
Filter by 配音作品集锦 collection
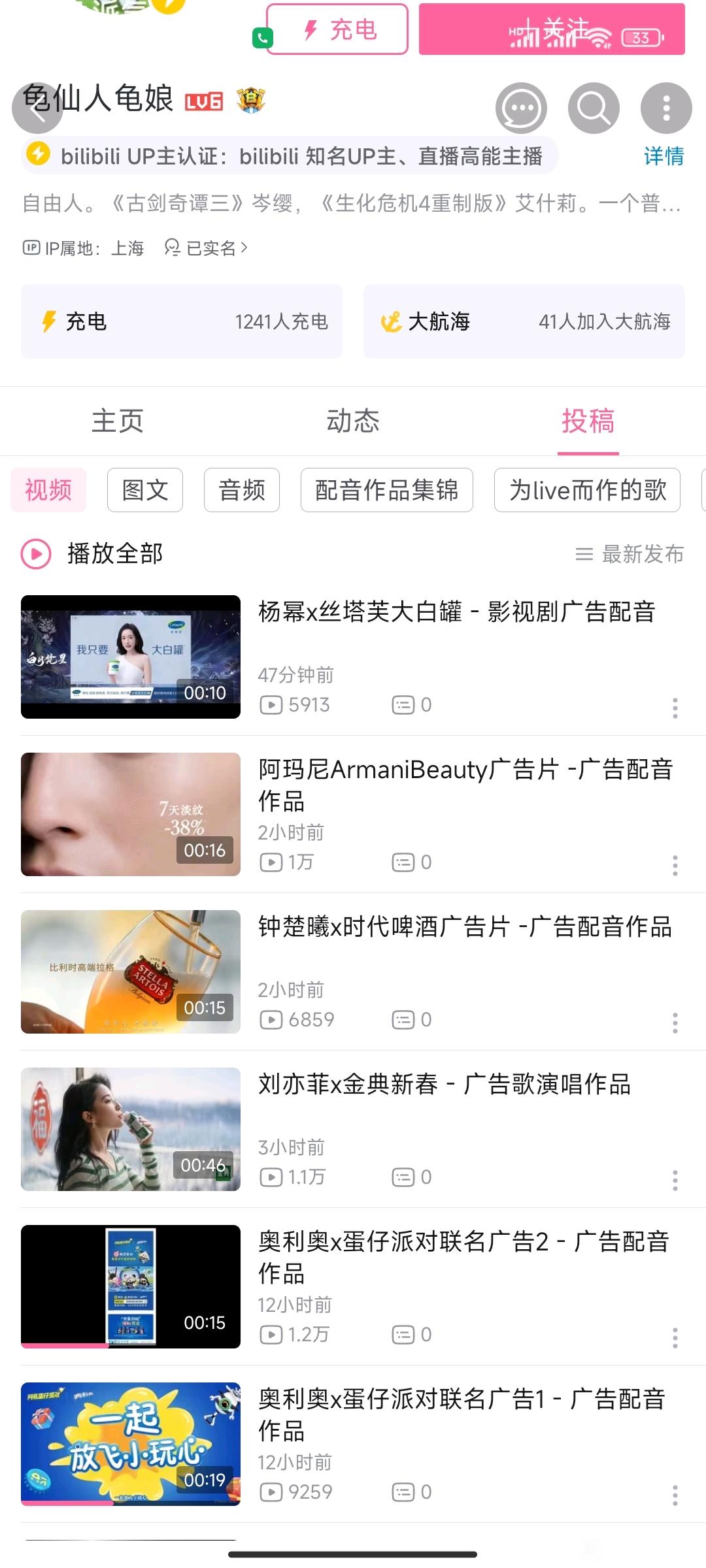pos(386,490)
